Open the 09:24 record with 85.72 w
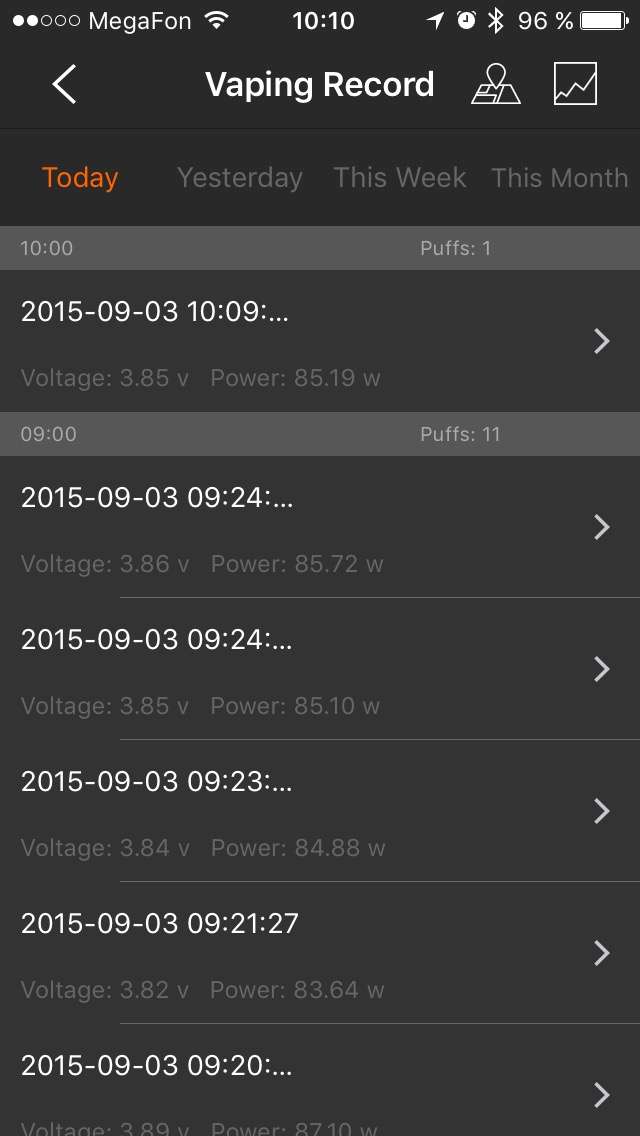Screen dimensions: 640x1136 (x=320, y=527)
